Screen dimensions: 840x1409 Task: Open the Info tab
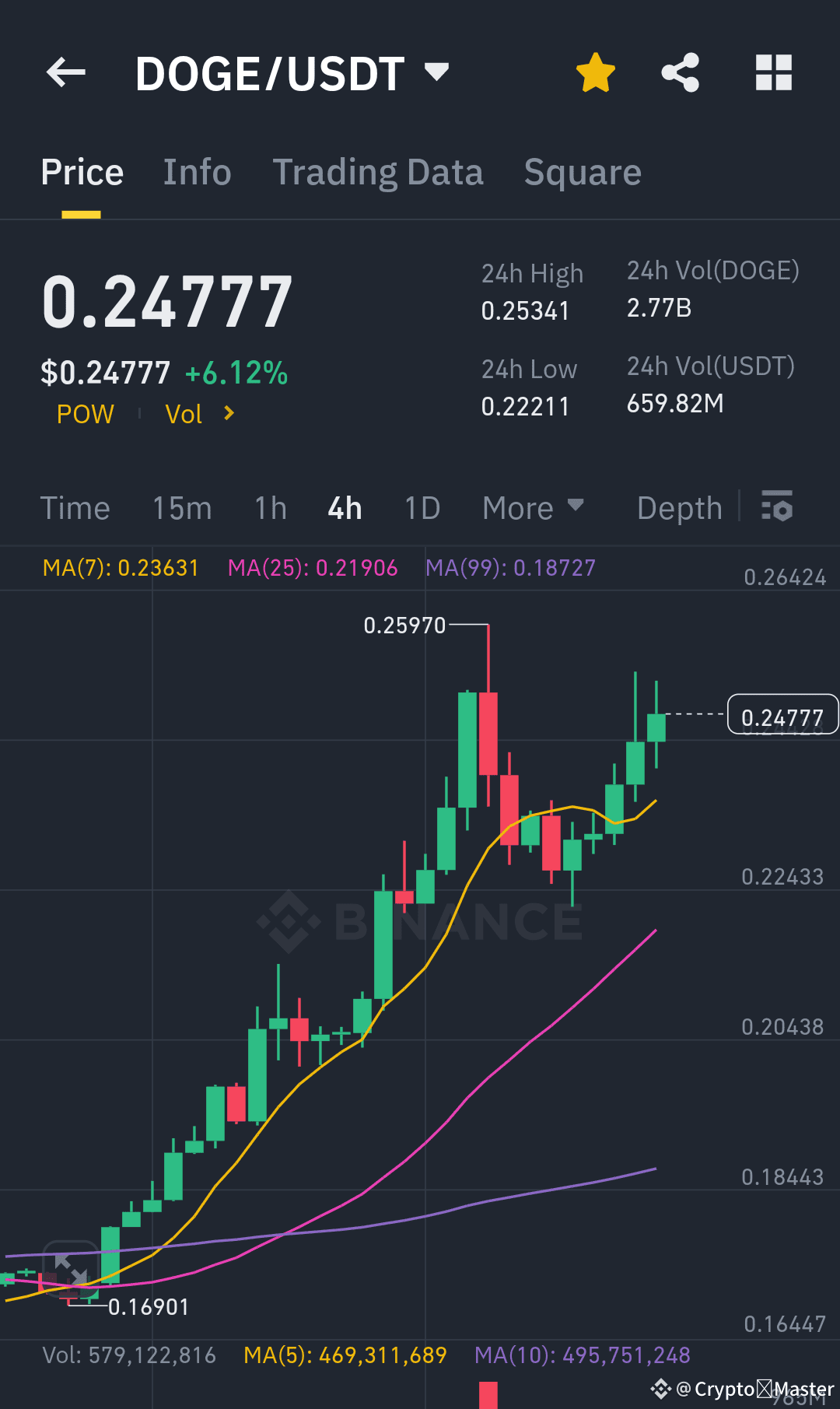pyautogui.click(x=197, y=172)
